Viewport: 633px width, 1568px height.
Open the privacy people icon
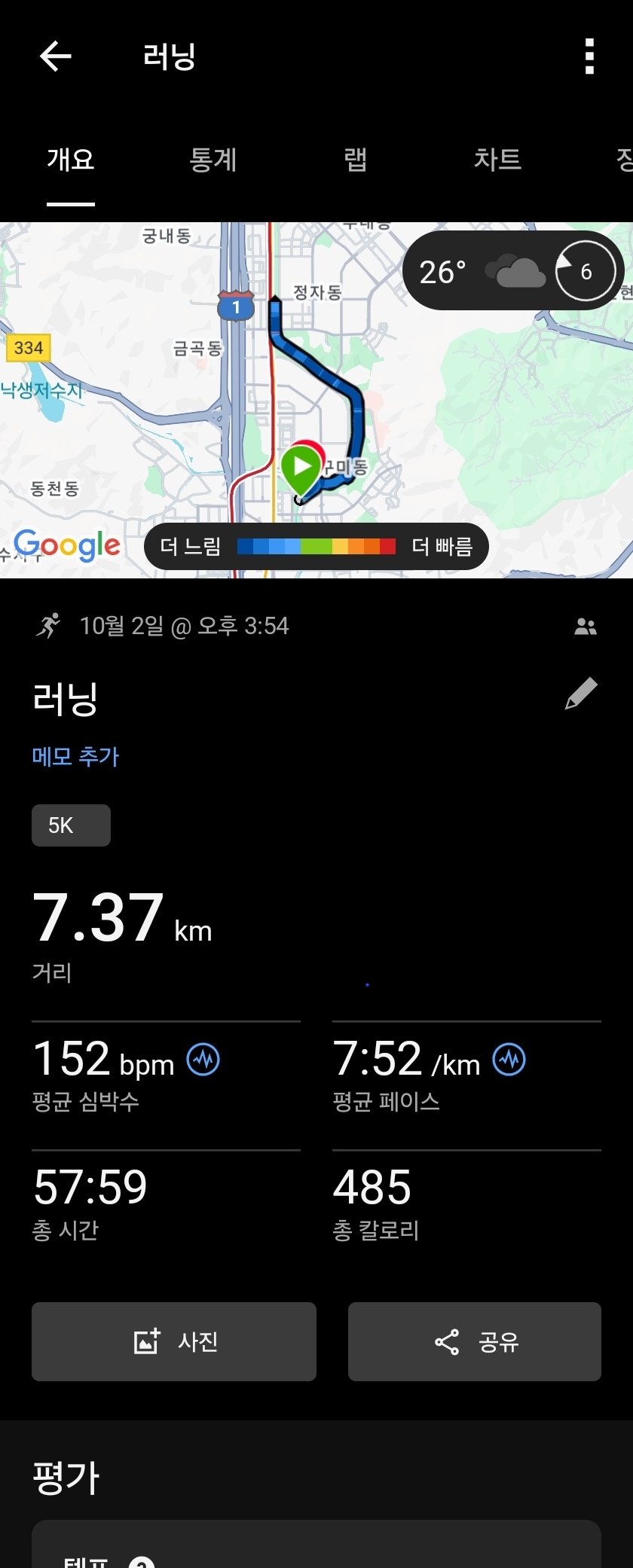point(586,627)
